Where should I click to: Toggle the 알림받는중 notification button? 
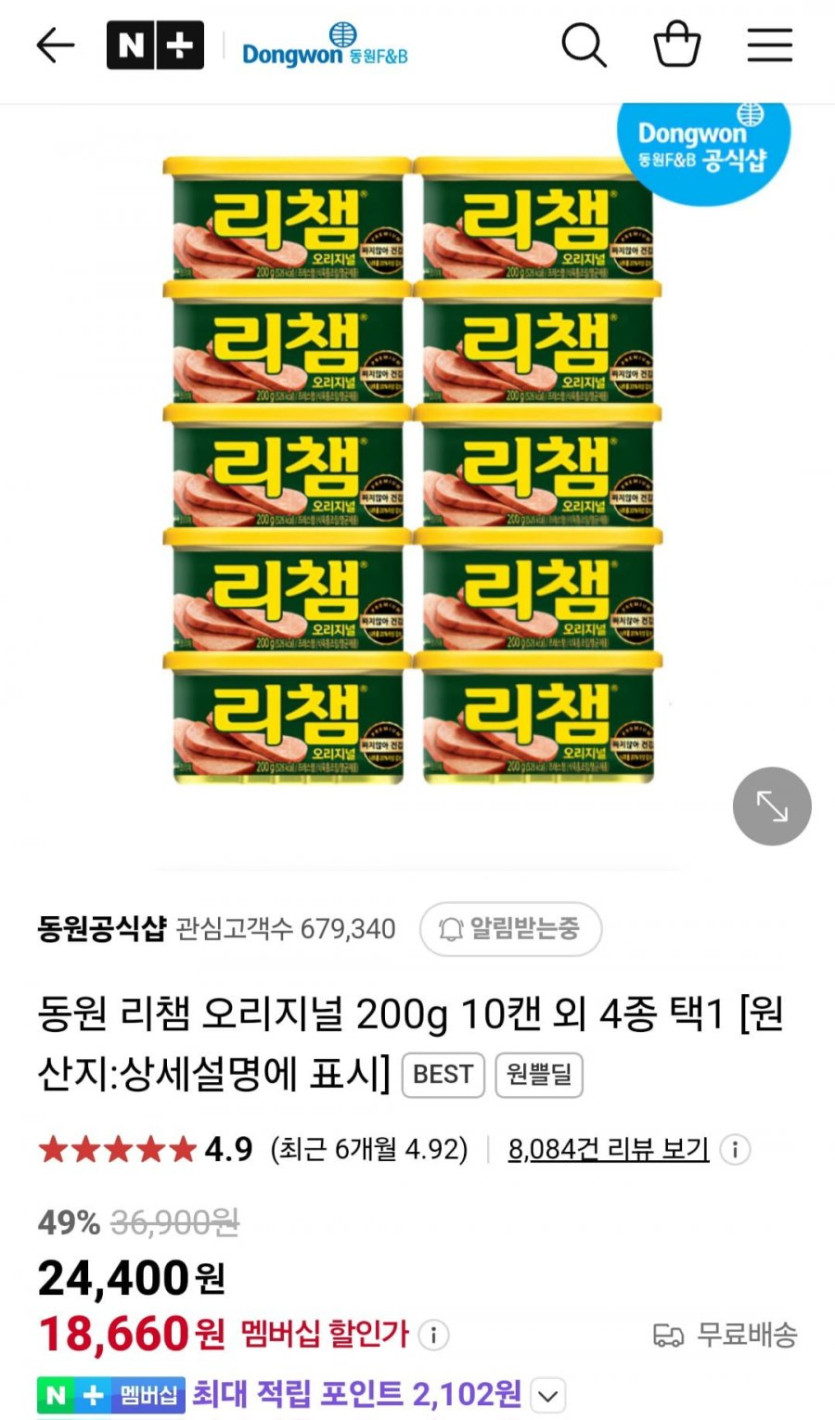pyautogui.click(x=510, y=929)
